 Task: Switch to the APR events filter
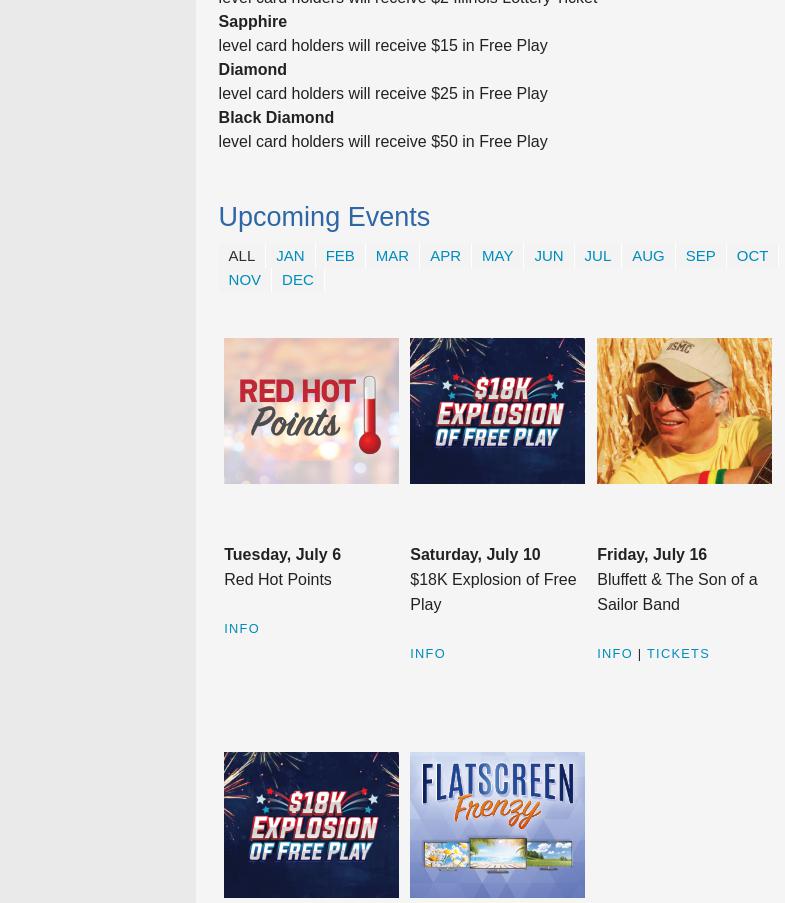coord(445,256)
